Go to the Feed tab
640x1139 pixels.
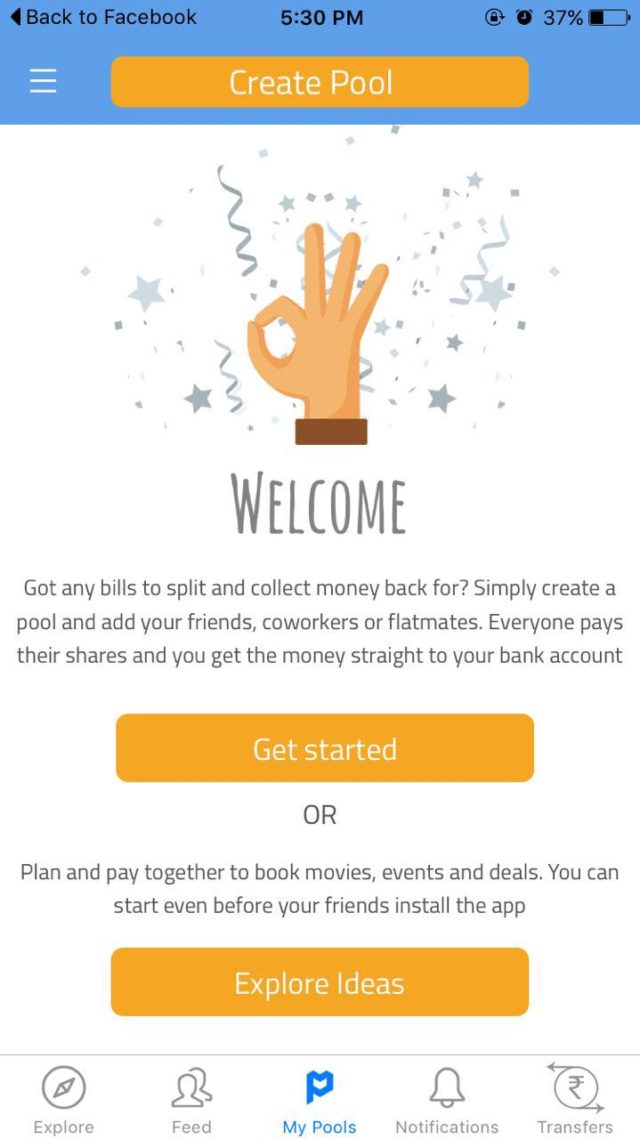[191, 1099]
